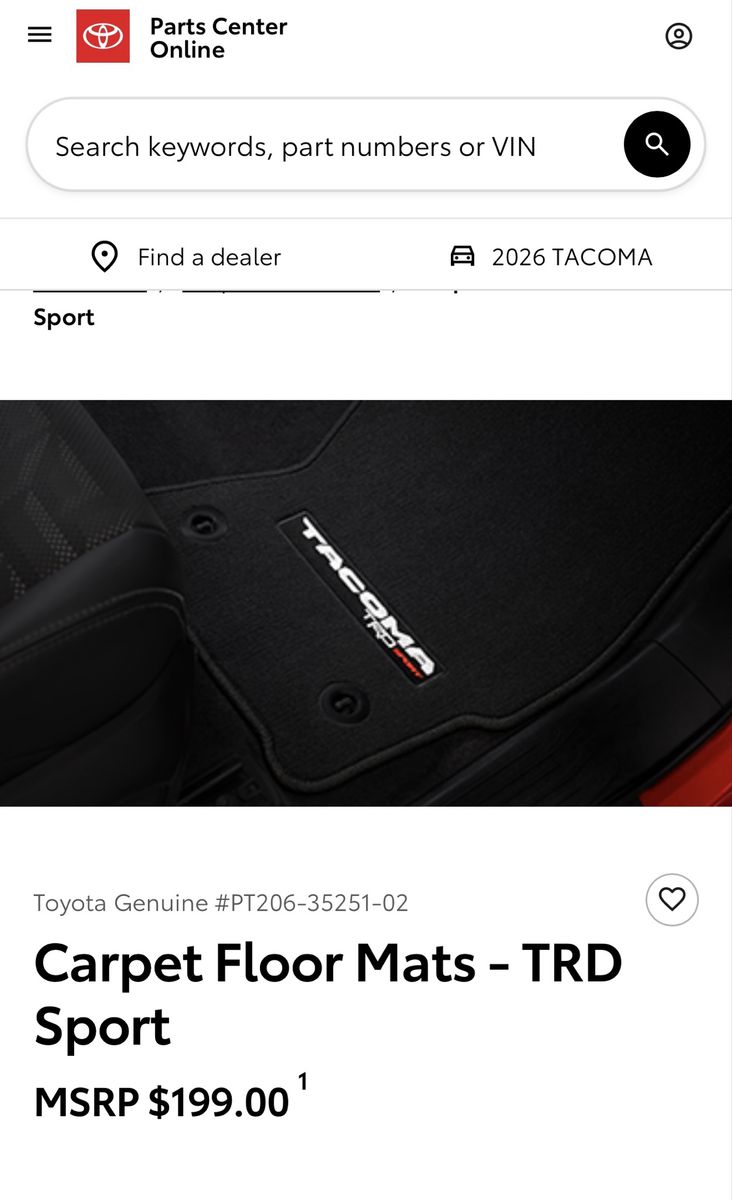
Task: Open MSRP footnote 1
Action: click(x=303, y=1082)
